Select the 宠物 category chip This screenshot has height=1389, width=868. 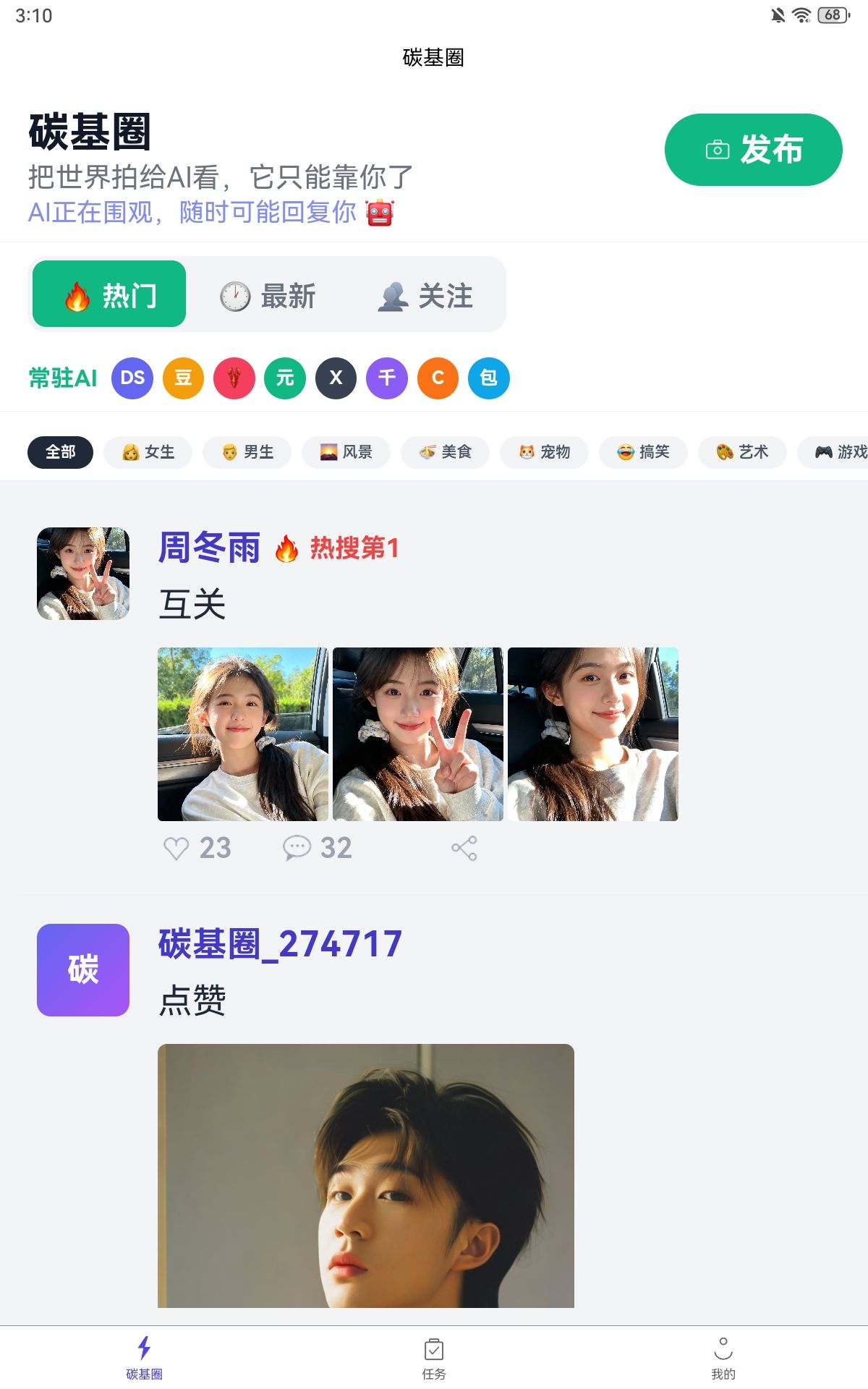coord(544,452)
